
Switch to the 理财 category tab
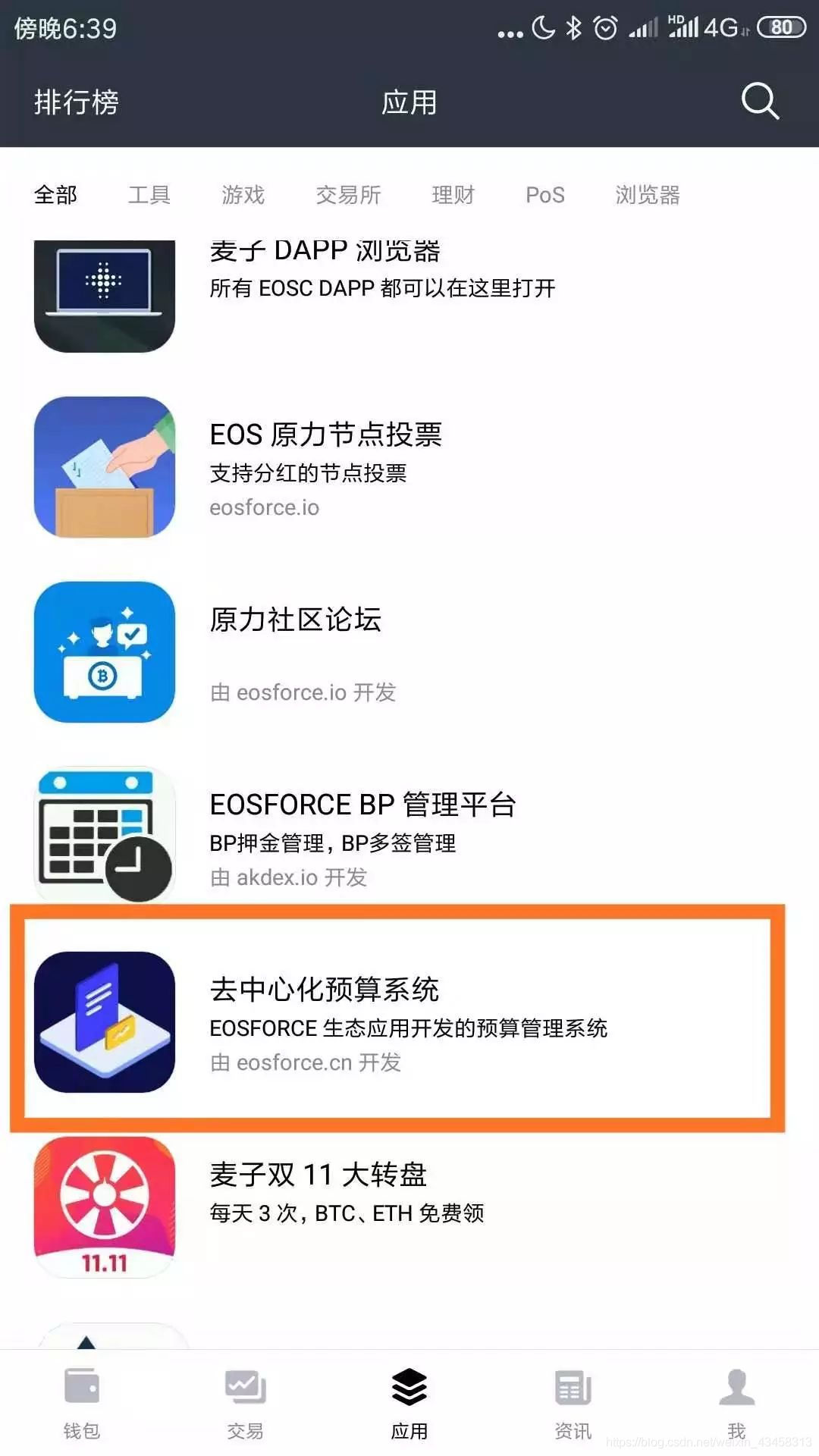click(x=453, y=195)
